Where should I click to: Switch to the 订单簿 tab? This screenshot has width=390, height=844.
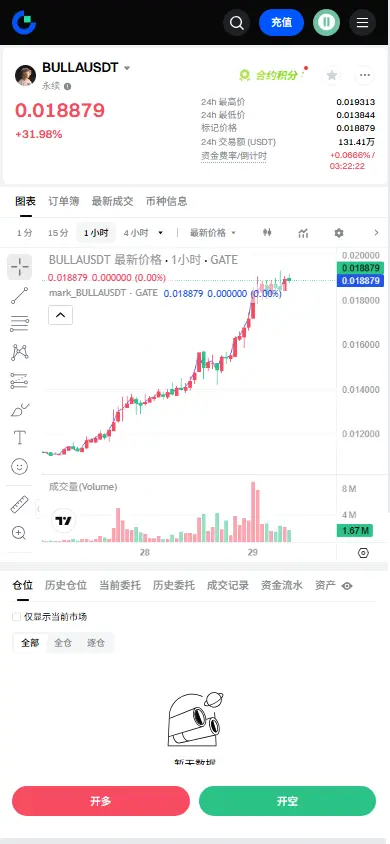click(x=63, y=201)
